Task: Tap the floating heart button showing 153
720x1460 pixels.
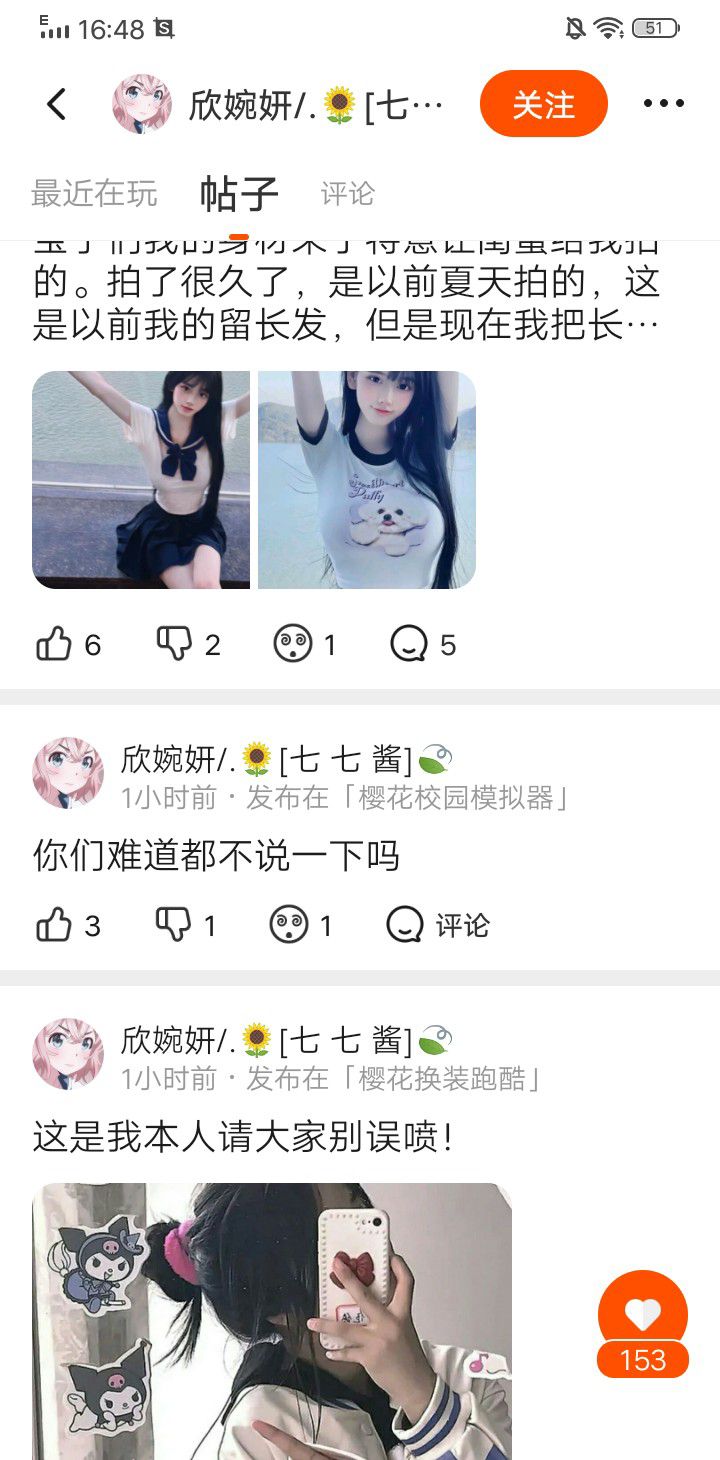Action: coord(643,1315)
